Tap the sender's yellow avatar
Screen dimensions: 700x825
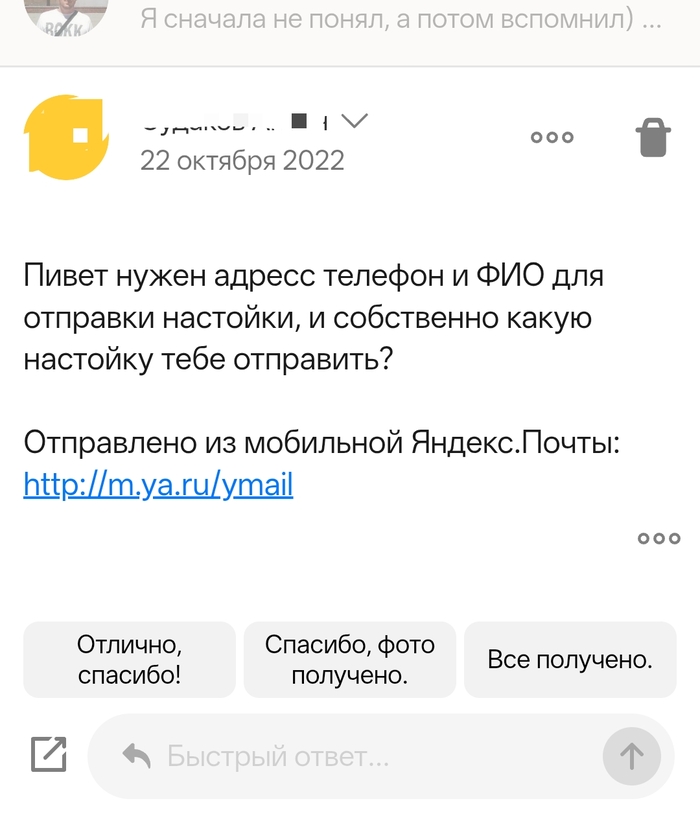(65, 138)
